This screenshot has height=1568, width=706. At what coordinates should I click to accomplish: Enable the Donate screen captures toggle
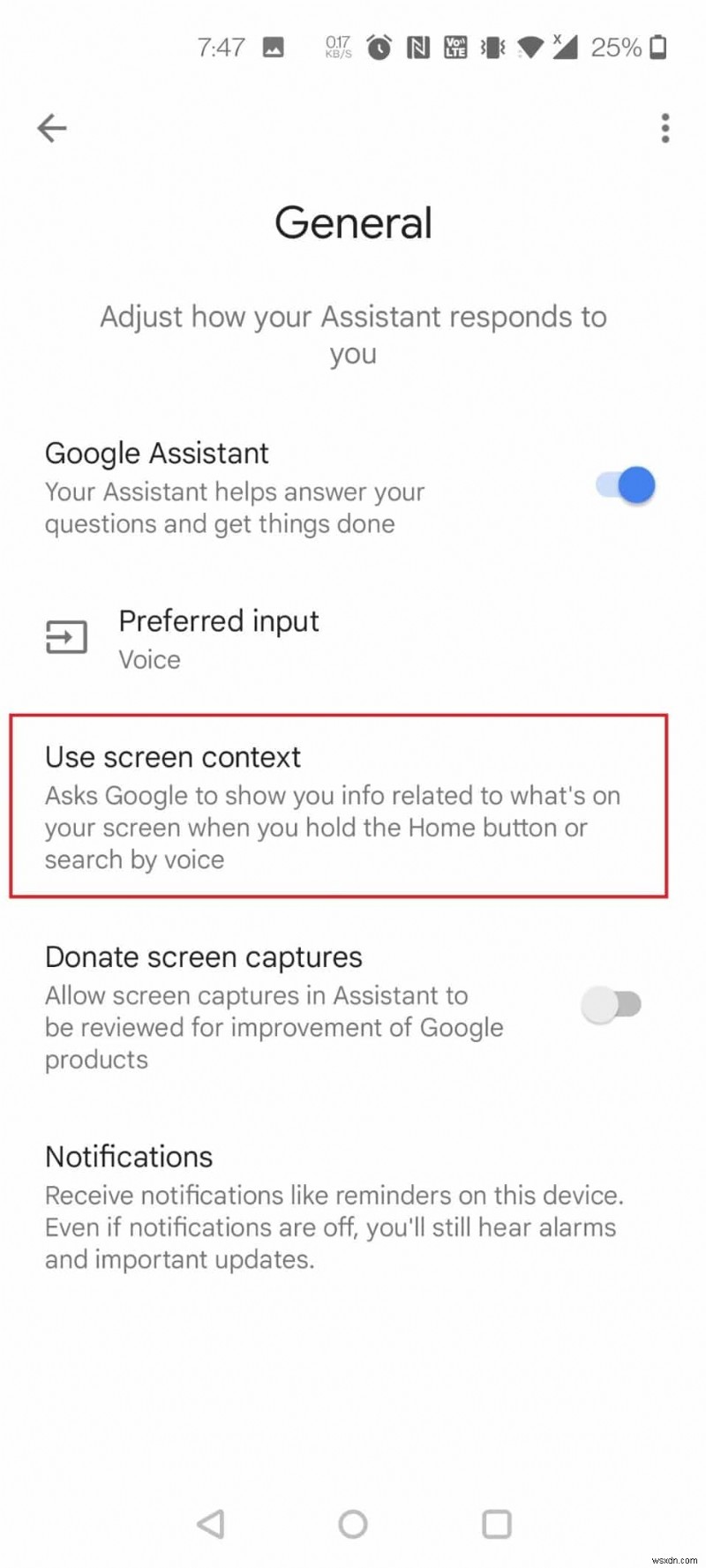613,1004
